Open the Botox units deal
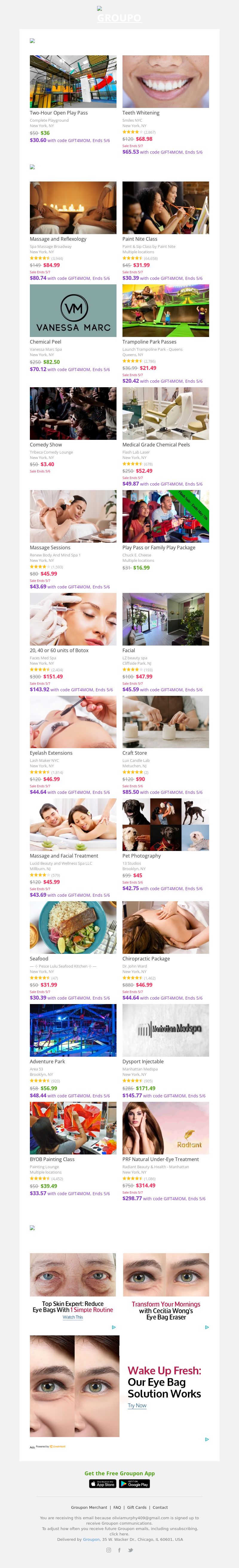The width and height of the screenshot is (239, 1568). [73, 619]
